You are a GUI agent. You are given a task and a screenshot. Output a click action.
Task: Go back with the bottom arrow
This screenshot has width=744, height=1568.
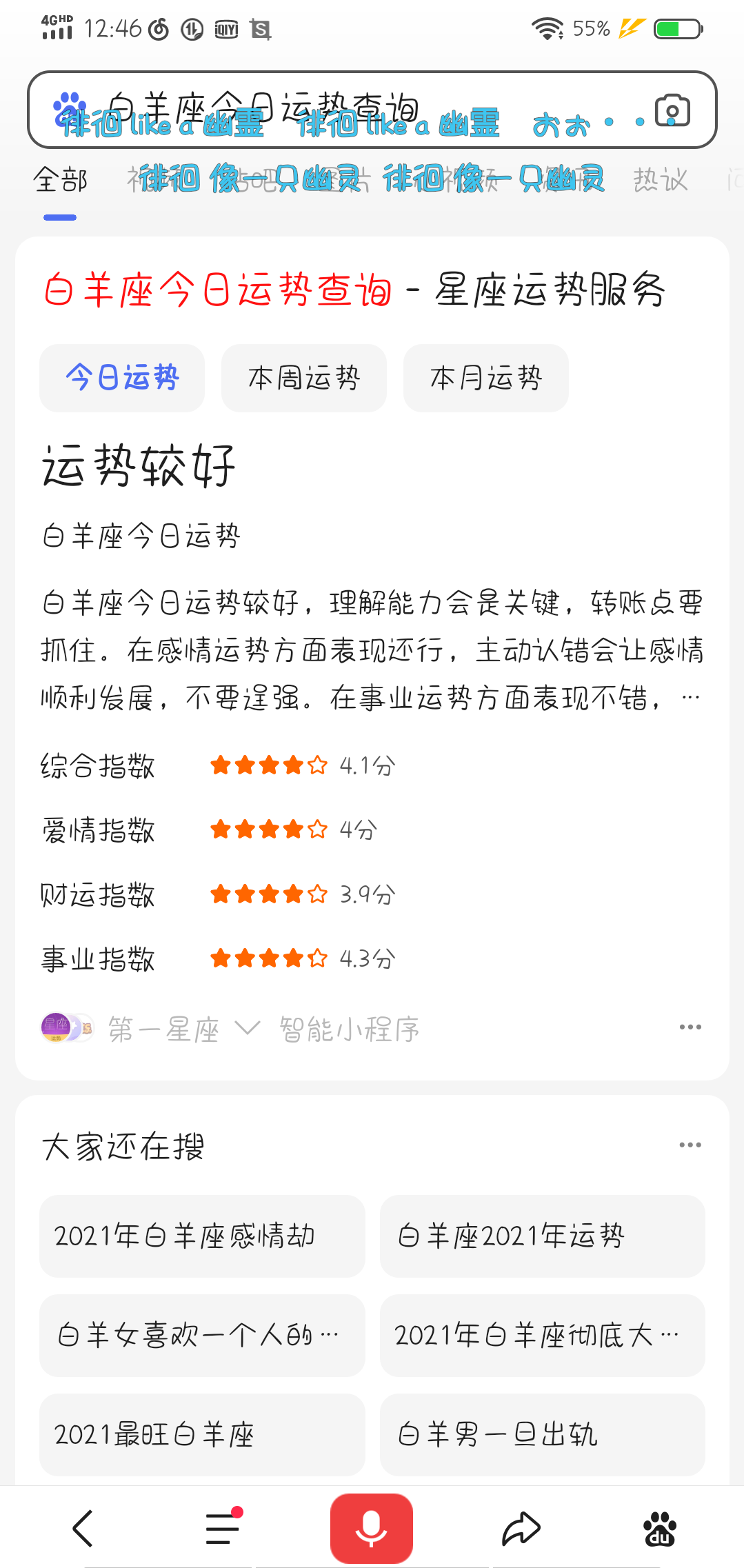83,1528
